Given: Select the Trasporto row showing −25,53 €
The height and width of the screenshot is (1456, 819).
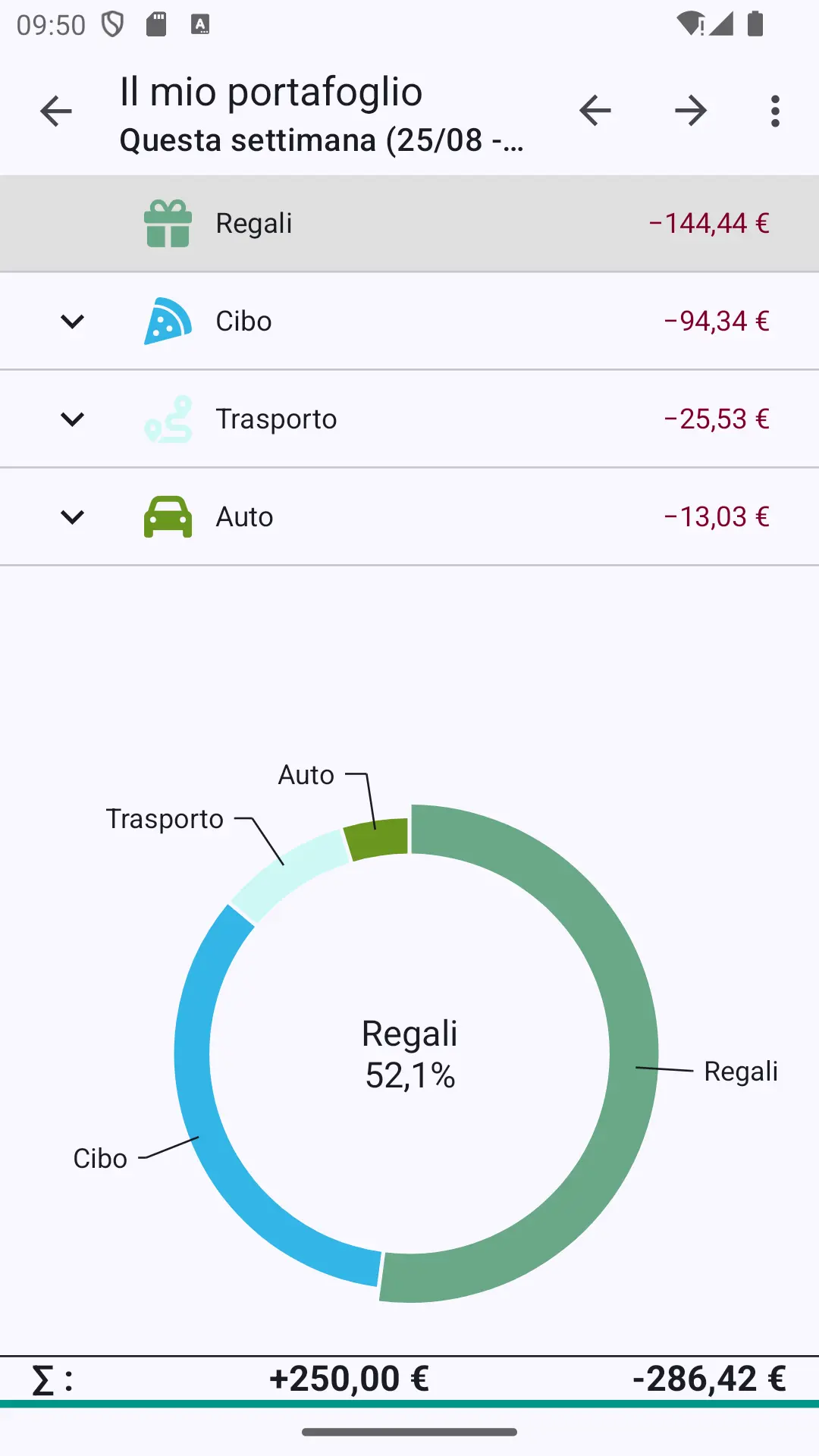Looking at the screenshot, I should pyautogui.click(x=409, y=419).
